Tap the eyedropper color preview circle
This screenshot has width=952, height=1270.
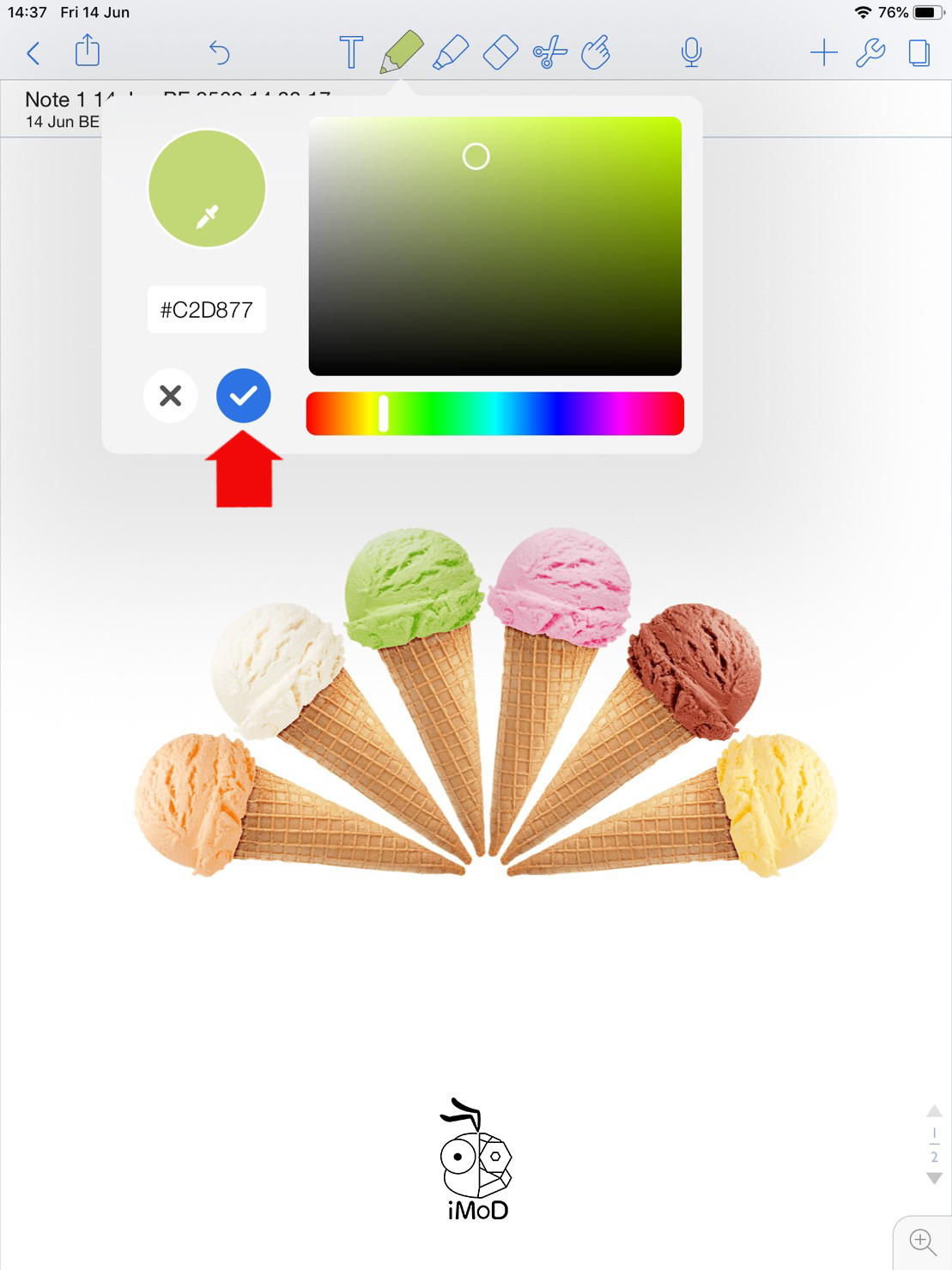207,189
